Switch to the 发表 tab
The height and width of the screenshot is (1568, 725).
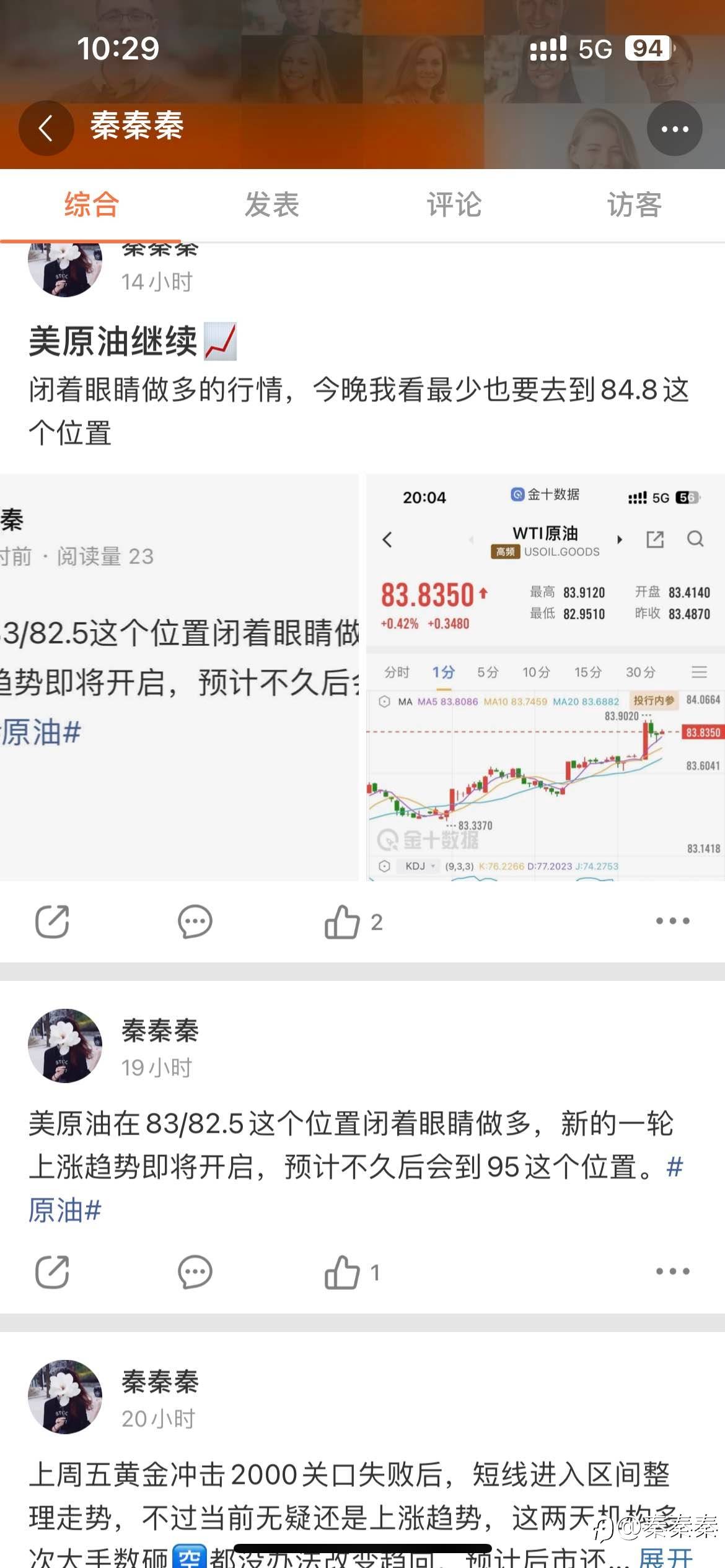(x=272, y=205)
